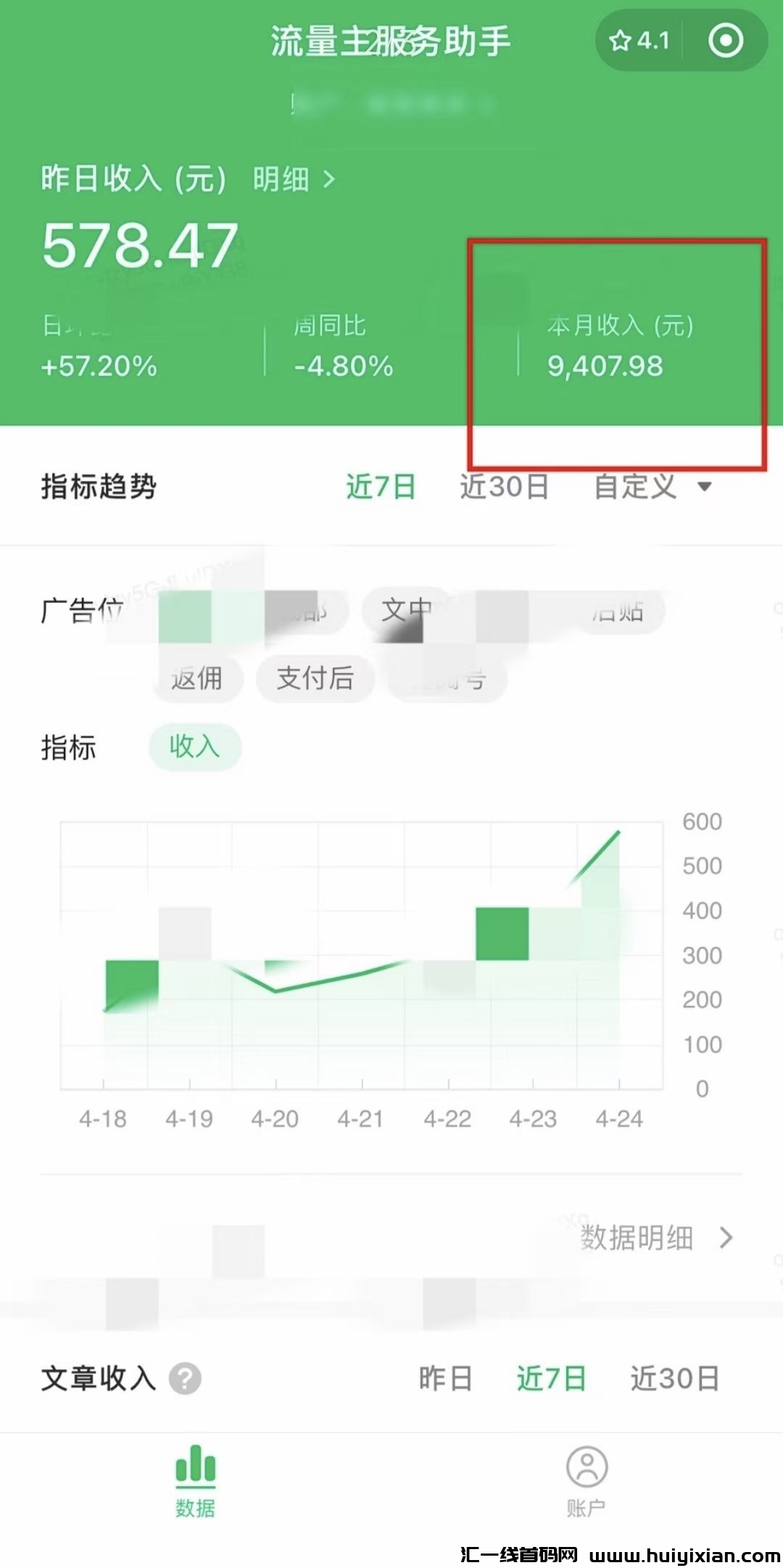
Task: Select the 近7日 trend range
Action: pos(381,487)
